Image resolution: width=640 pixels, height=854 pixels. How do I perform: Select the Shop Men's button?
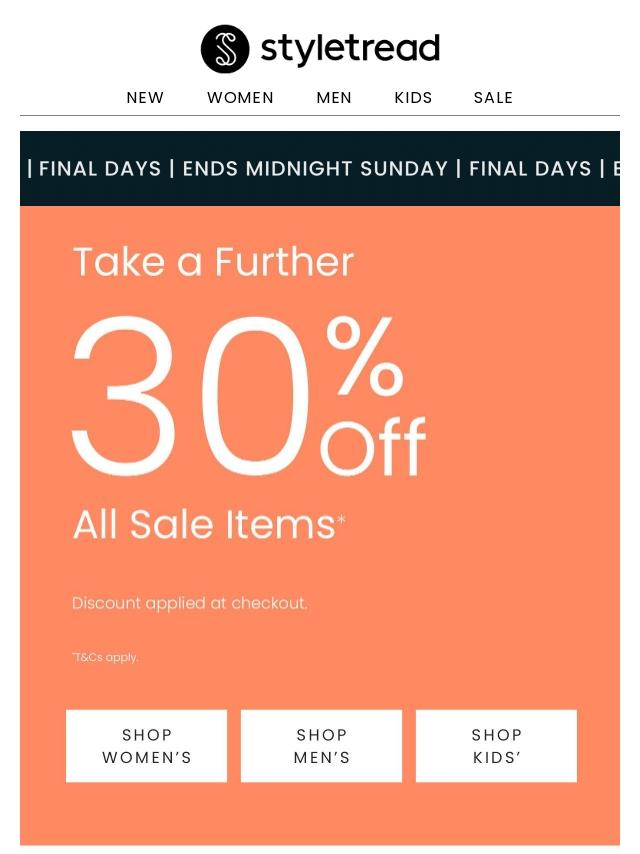(x=321, y=746)
